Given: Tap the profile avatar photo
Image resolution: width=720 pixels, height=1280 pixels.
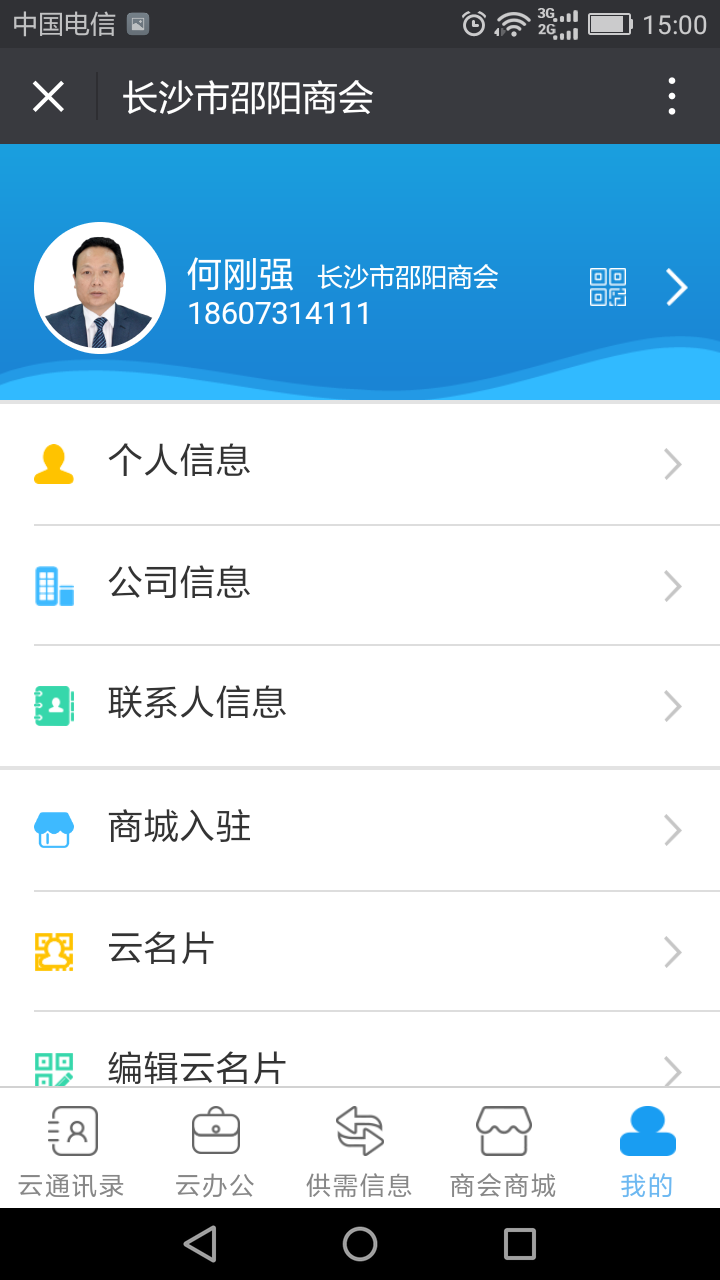Looking at the screenshot, I should point(99,288).
